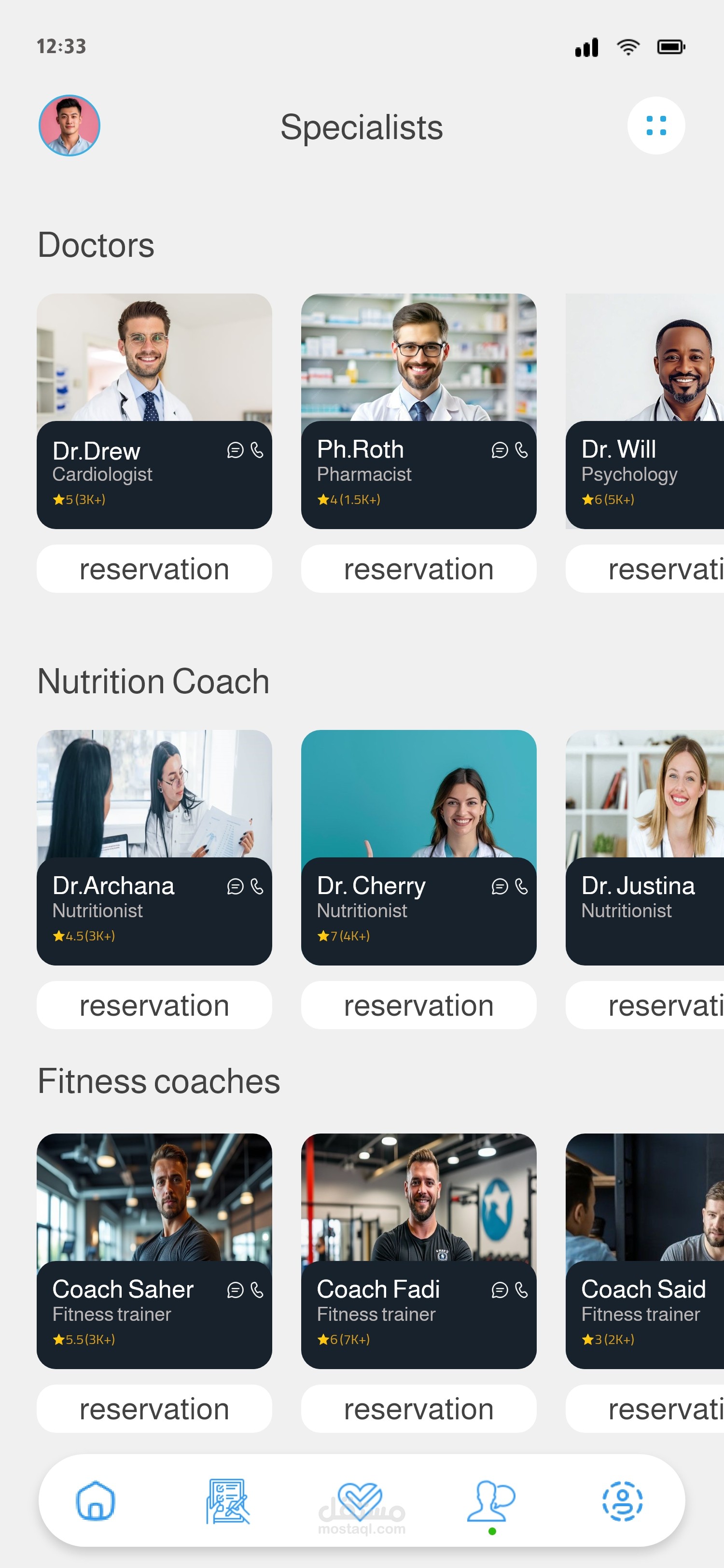Open Ph.Roth pharmacist card
The height and width of the screenshot is (1568, 724).
pyautogui.click(x=418, y=411)
